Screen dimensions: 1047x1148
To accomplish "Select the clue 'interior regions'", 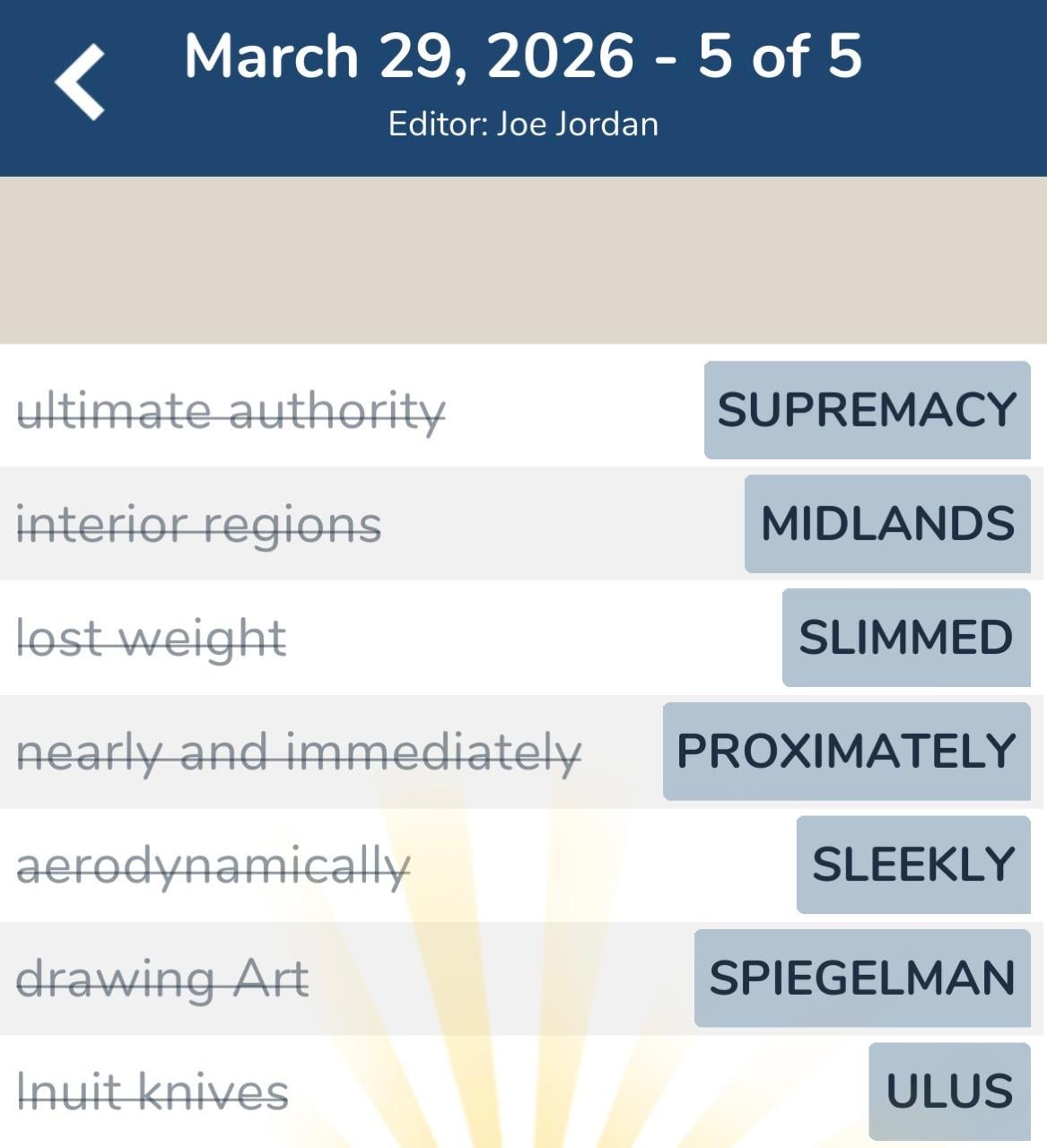I will click(x=200, y=526).
